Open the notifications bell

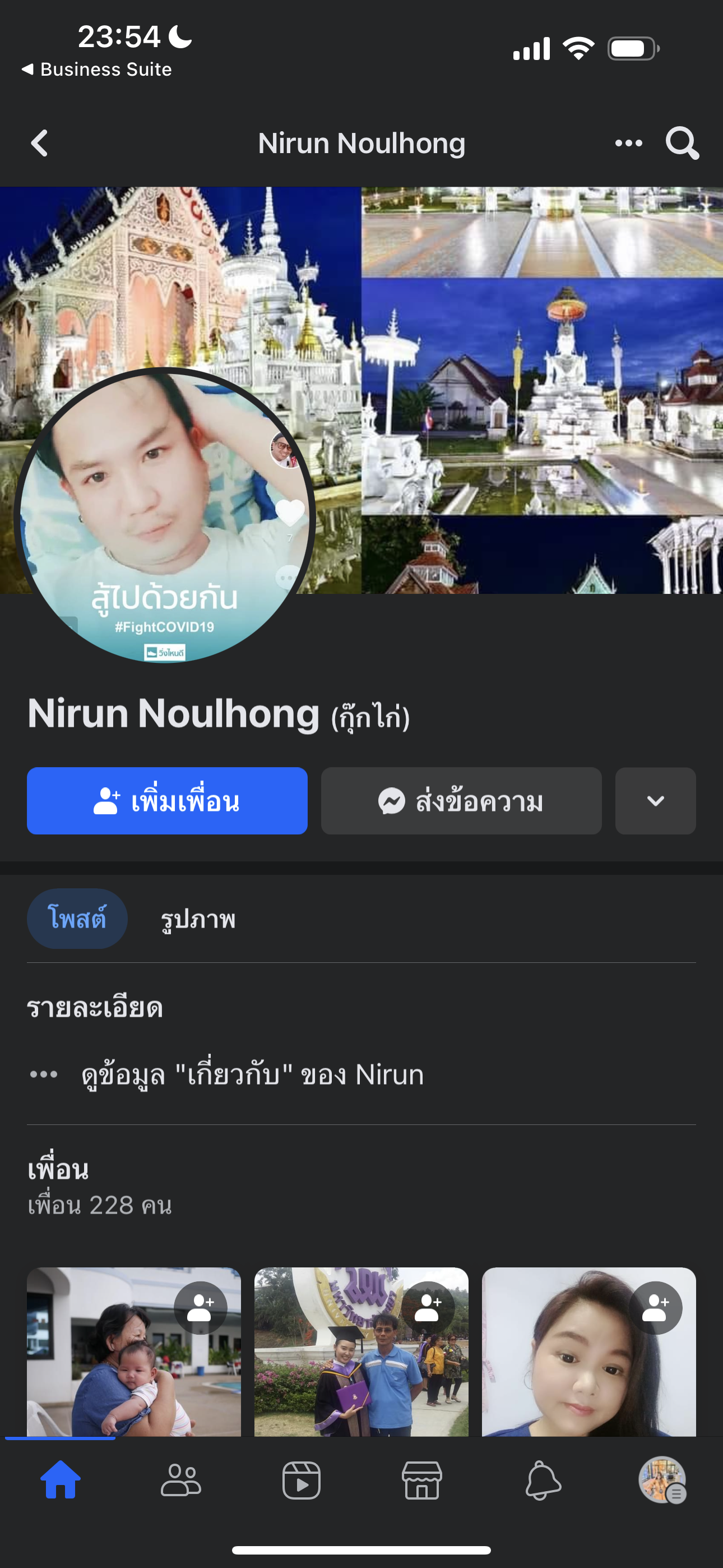pos(543,1481)
